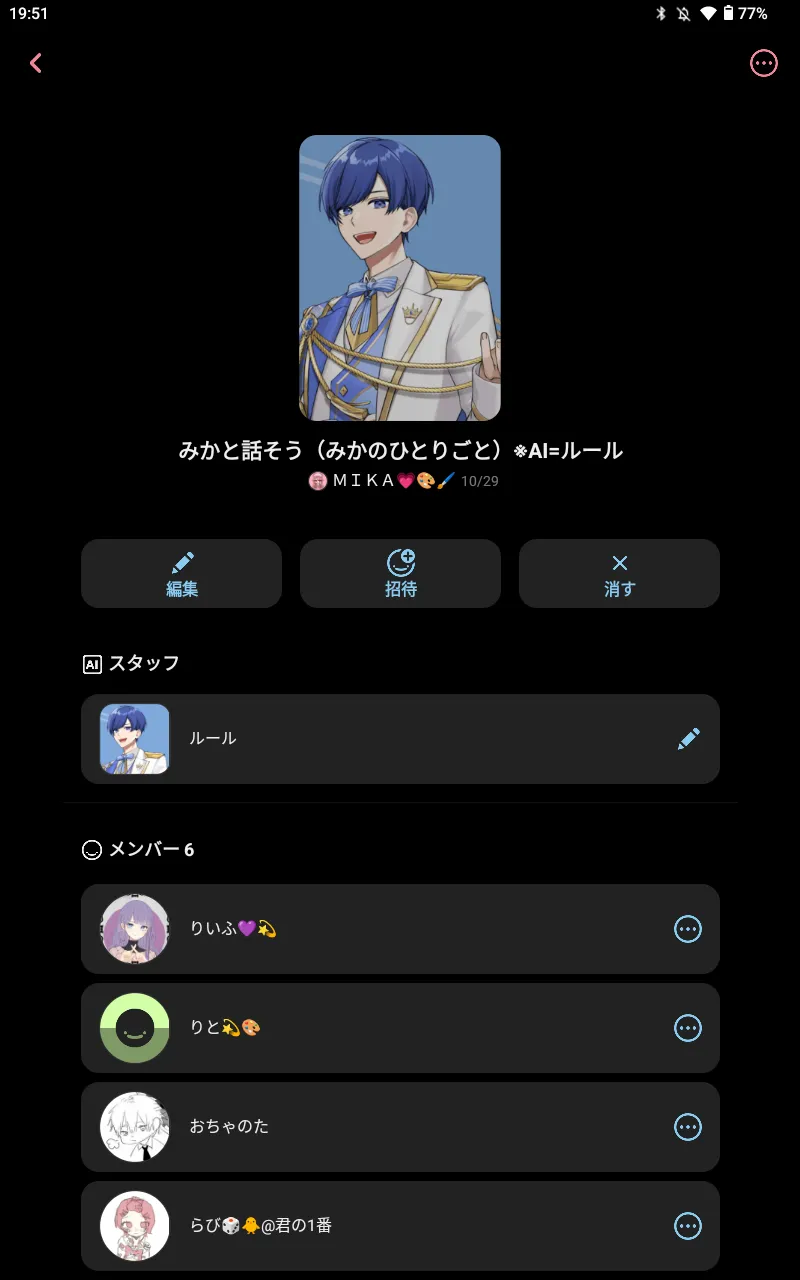Tap the 編集 edit button
Image resolution: width=800 pixels, height=1280 pixels.
pyautogui.click(x=181, y=574)
